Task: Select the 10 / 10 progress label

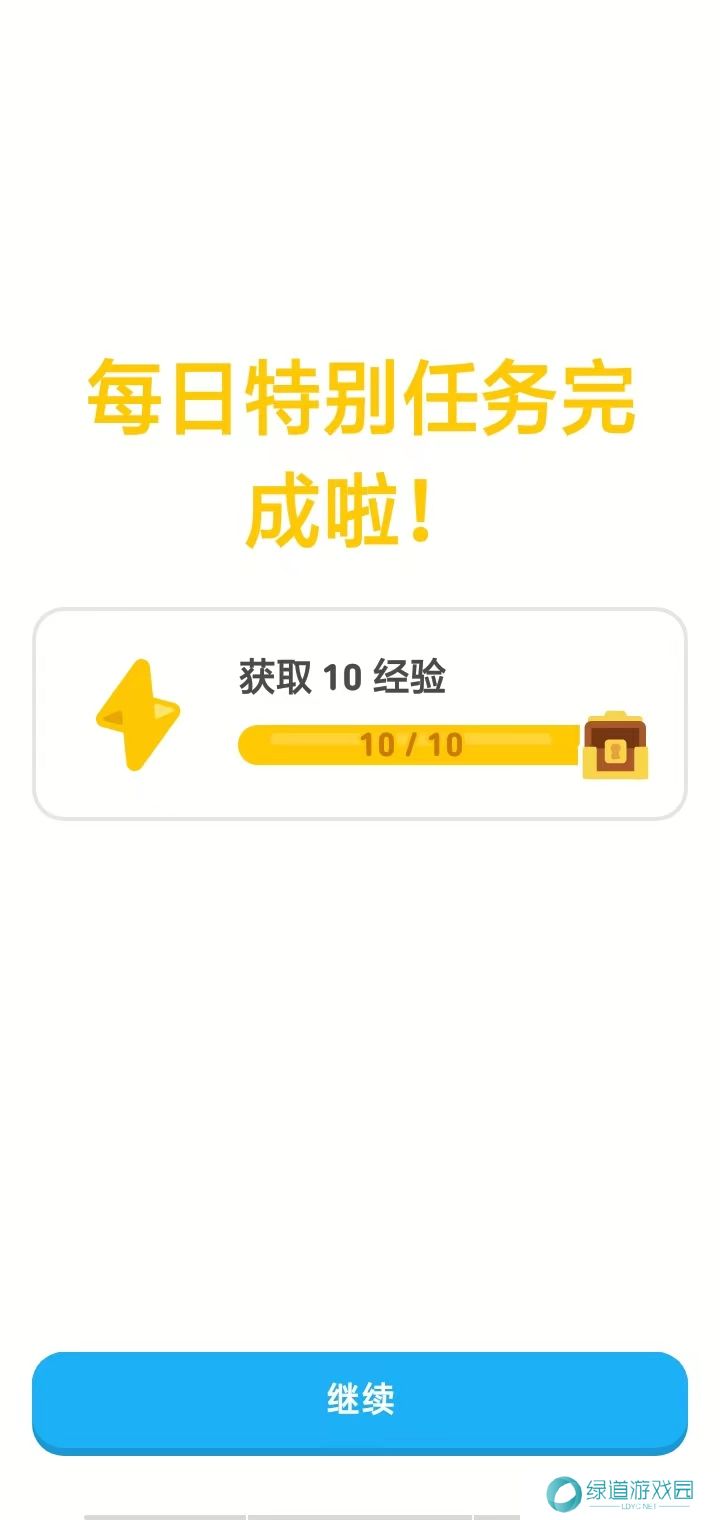Action: click(410, 745)
